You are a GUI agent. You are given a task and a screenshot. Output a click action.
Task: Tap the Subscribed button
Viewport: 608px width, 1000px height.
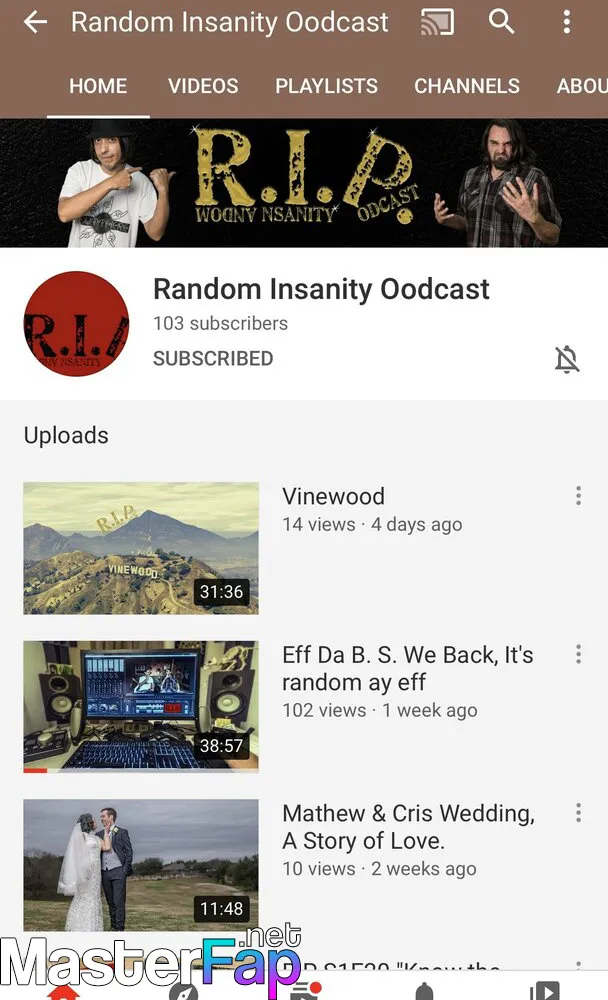213,358
